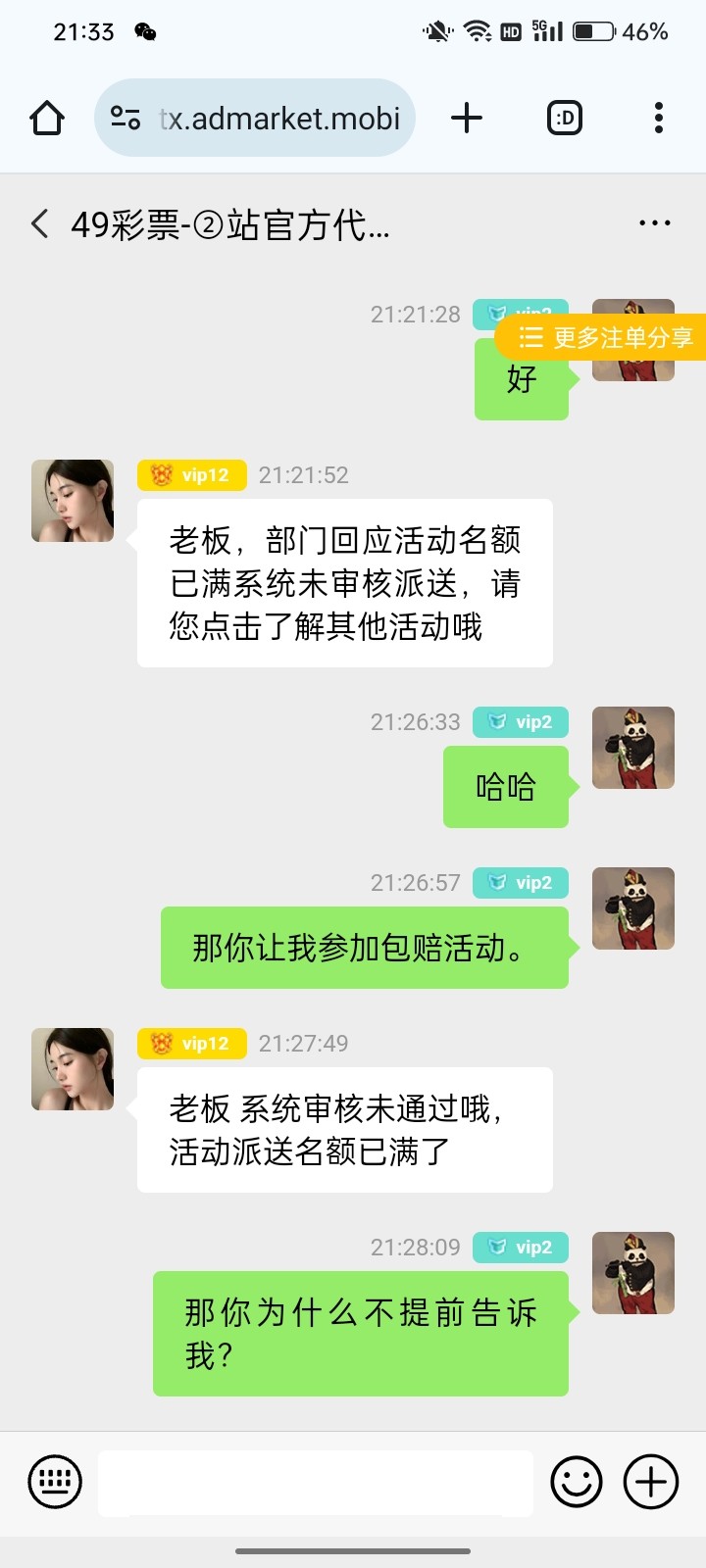Image resolution: width=706 pixels, height=1568 pixels.
Task: Tap the tx.admarket.mobi address bar
Action: click(265, 119)
